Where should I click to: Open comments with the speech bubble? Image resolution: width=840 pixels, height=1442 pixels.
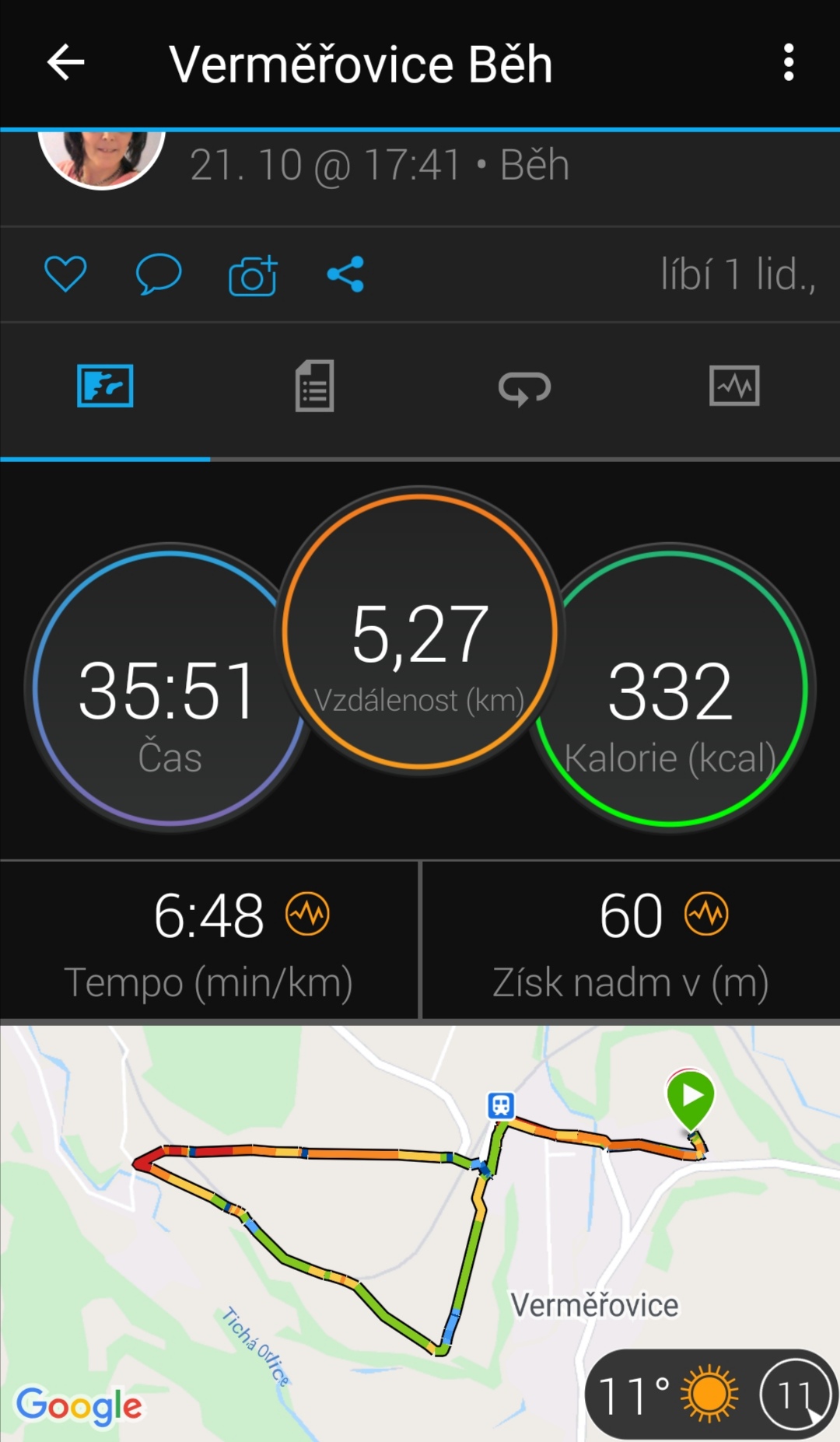159,274
